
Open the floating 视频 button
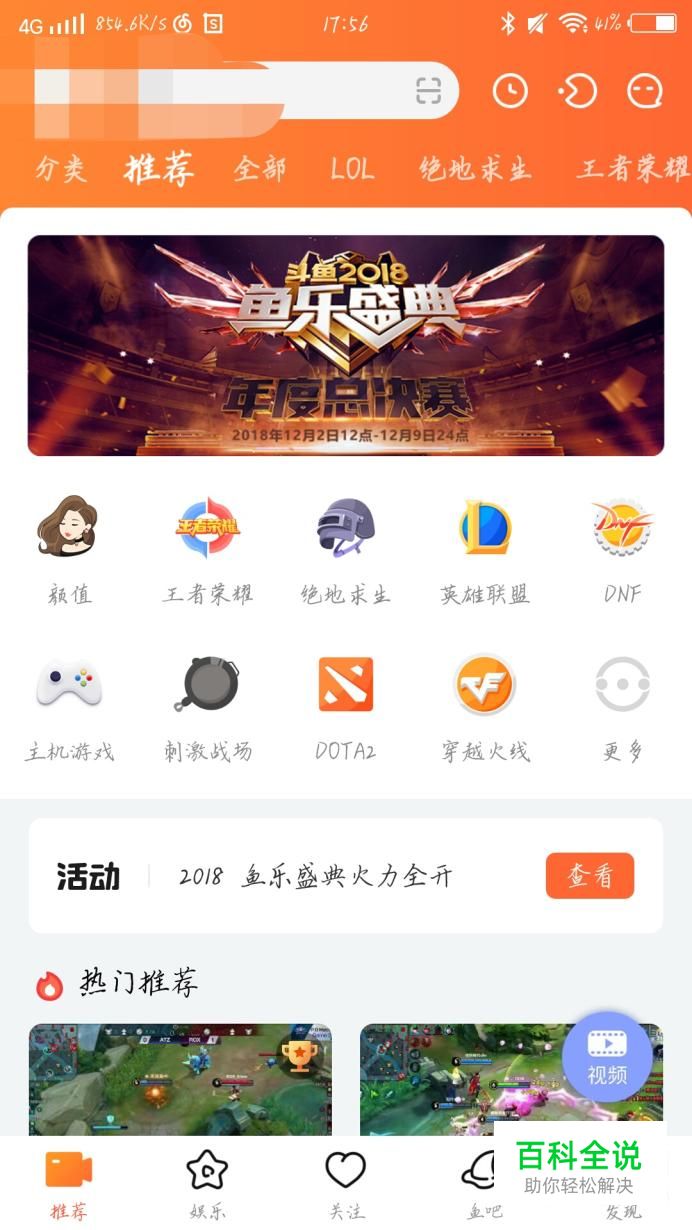607,1056
